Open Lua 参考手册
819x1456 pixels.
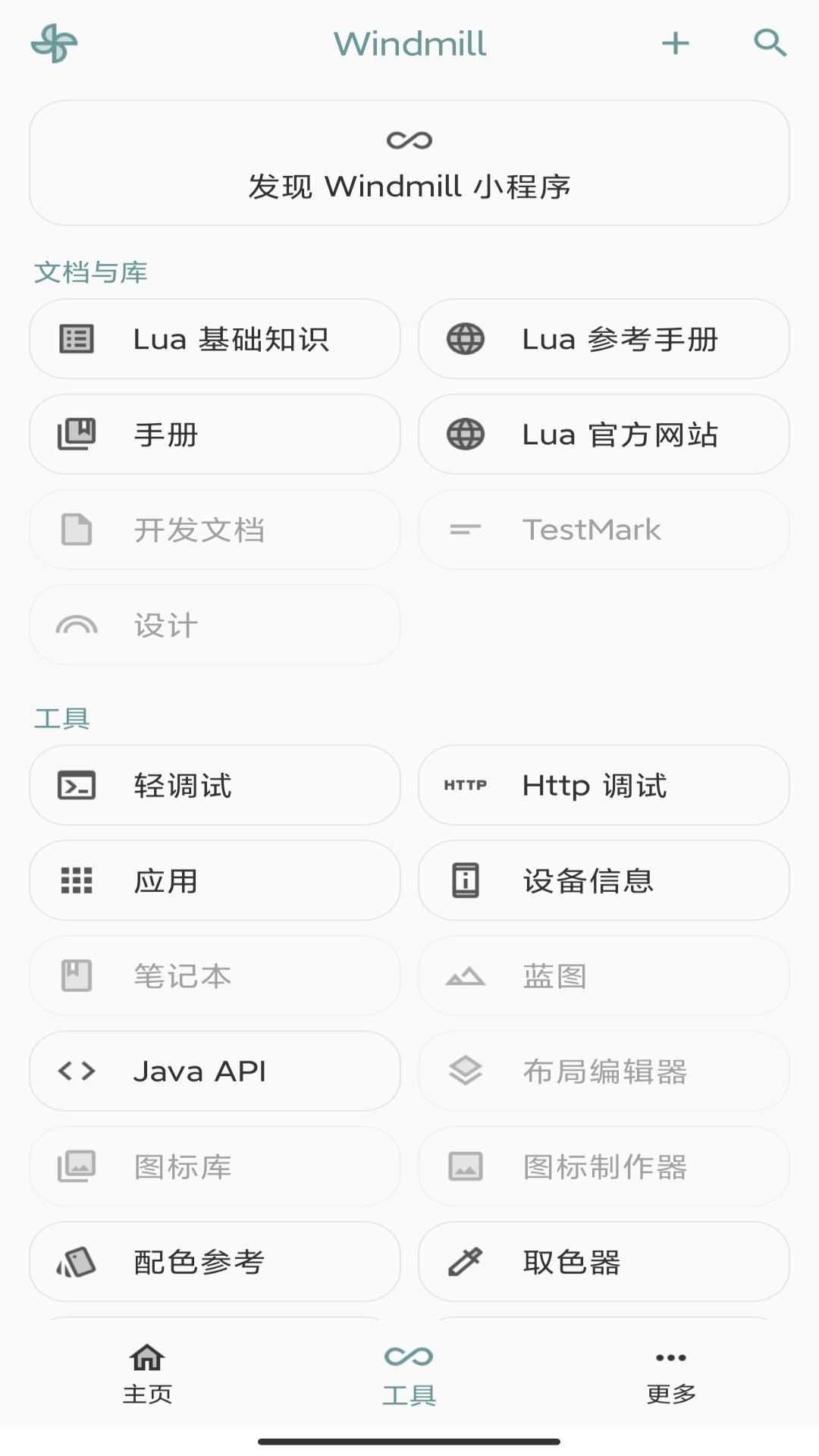pyautogui.click(x=604, y=339)
